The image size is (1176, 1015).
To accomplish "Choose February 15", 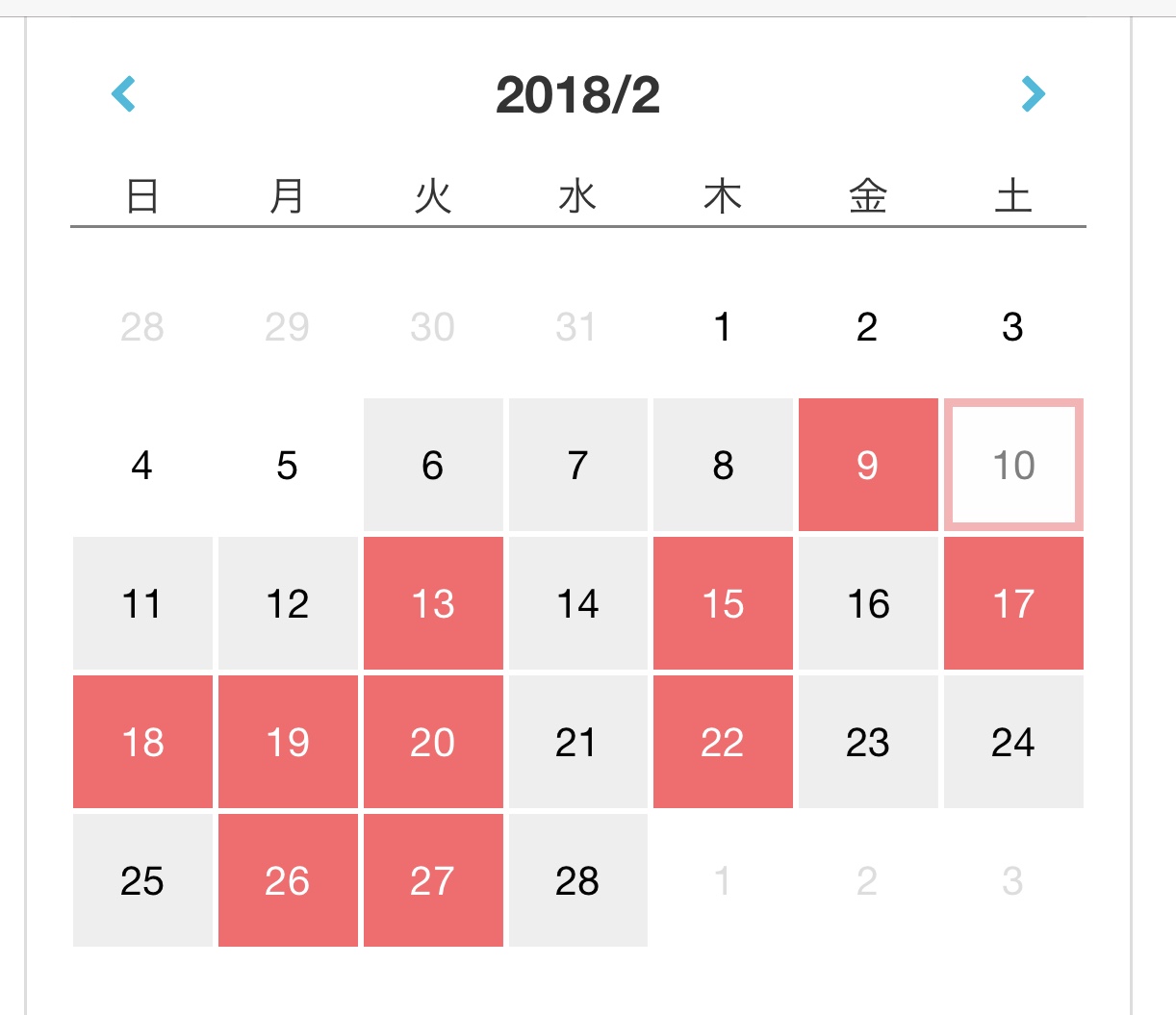I will tap(723, 603).
